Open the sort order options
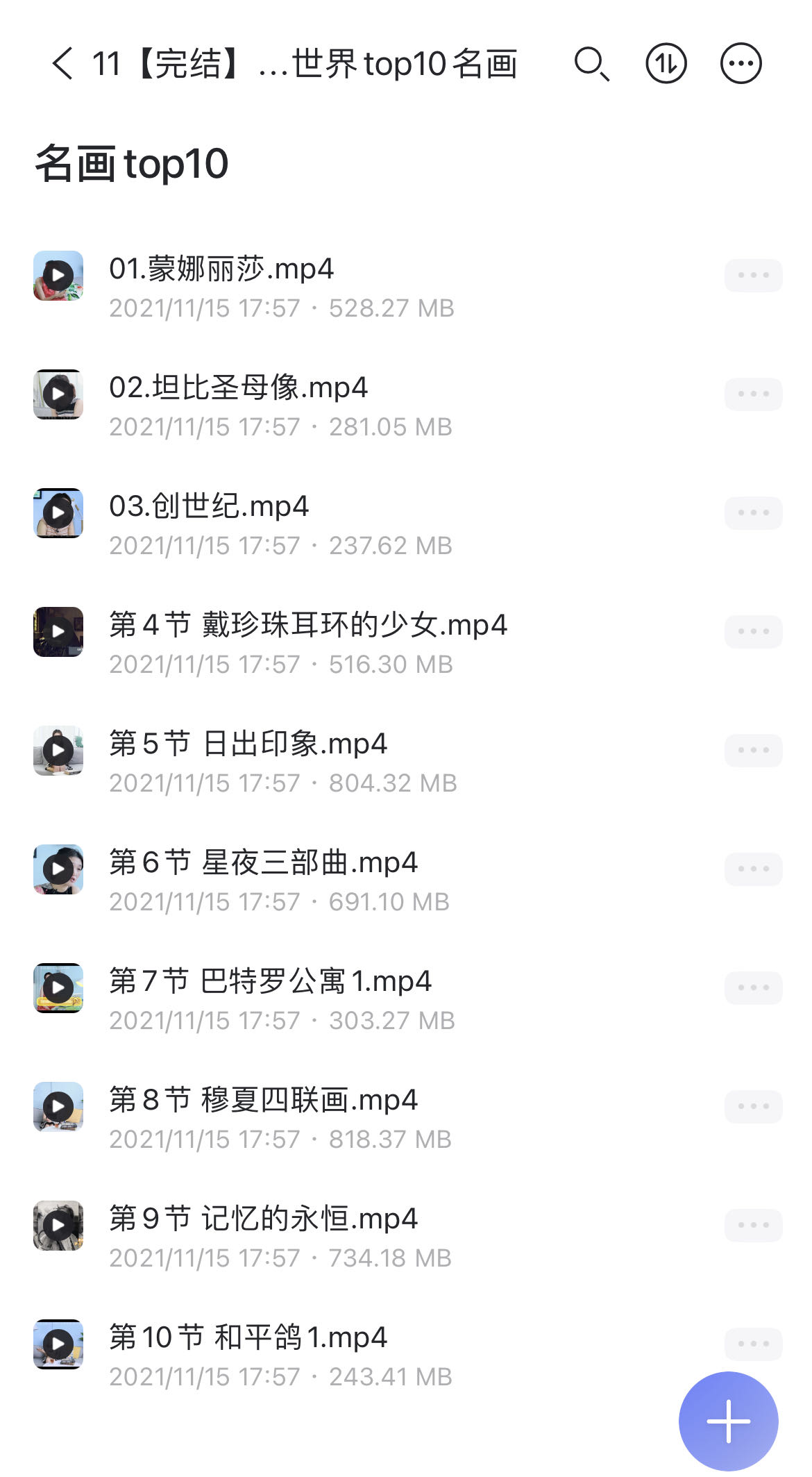 666,64
